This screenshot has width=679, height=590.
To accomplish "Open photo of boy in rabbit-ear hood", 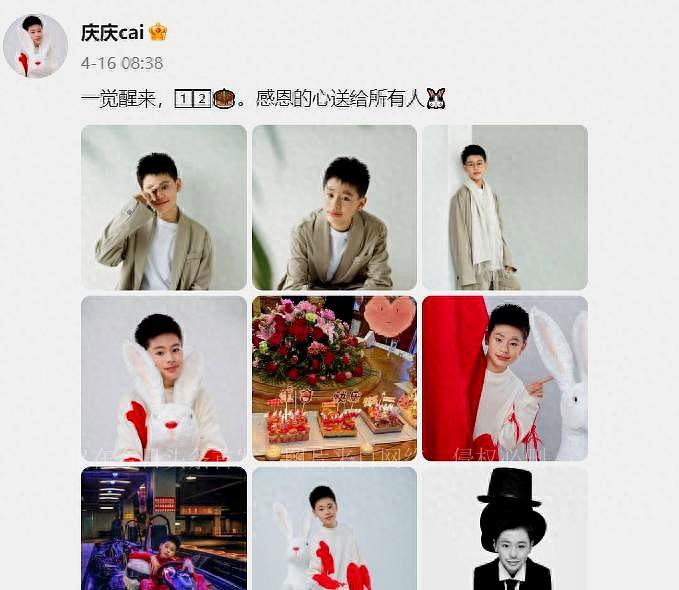I will [164, 378].
